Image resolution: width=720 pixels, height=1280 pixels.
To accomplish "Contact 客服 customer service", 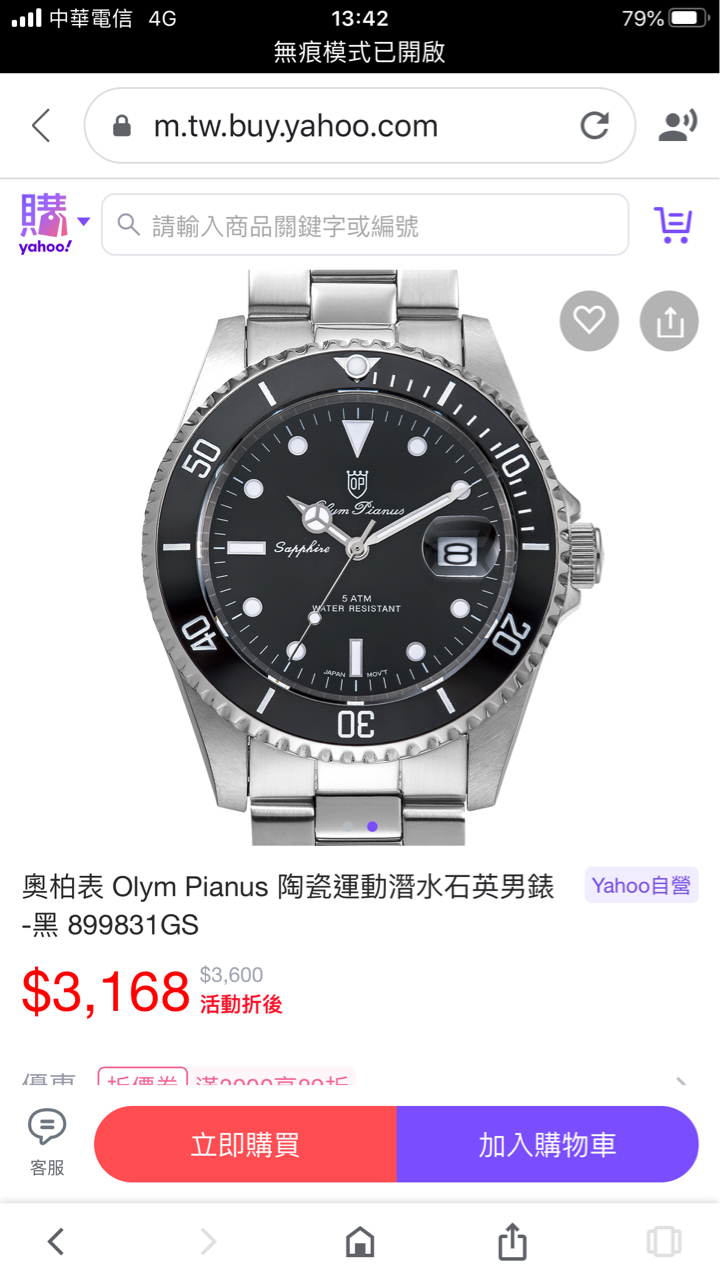I will coord(47,1142).
